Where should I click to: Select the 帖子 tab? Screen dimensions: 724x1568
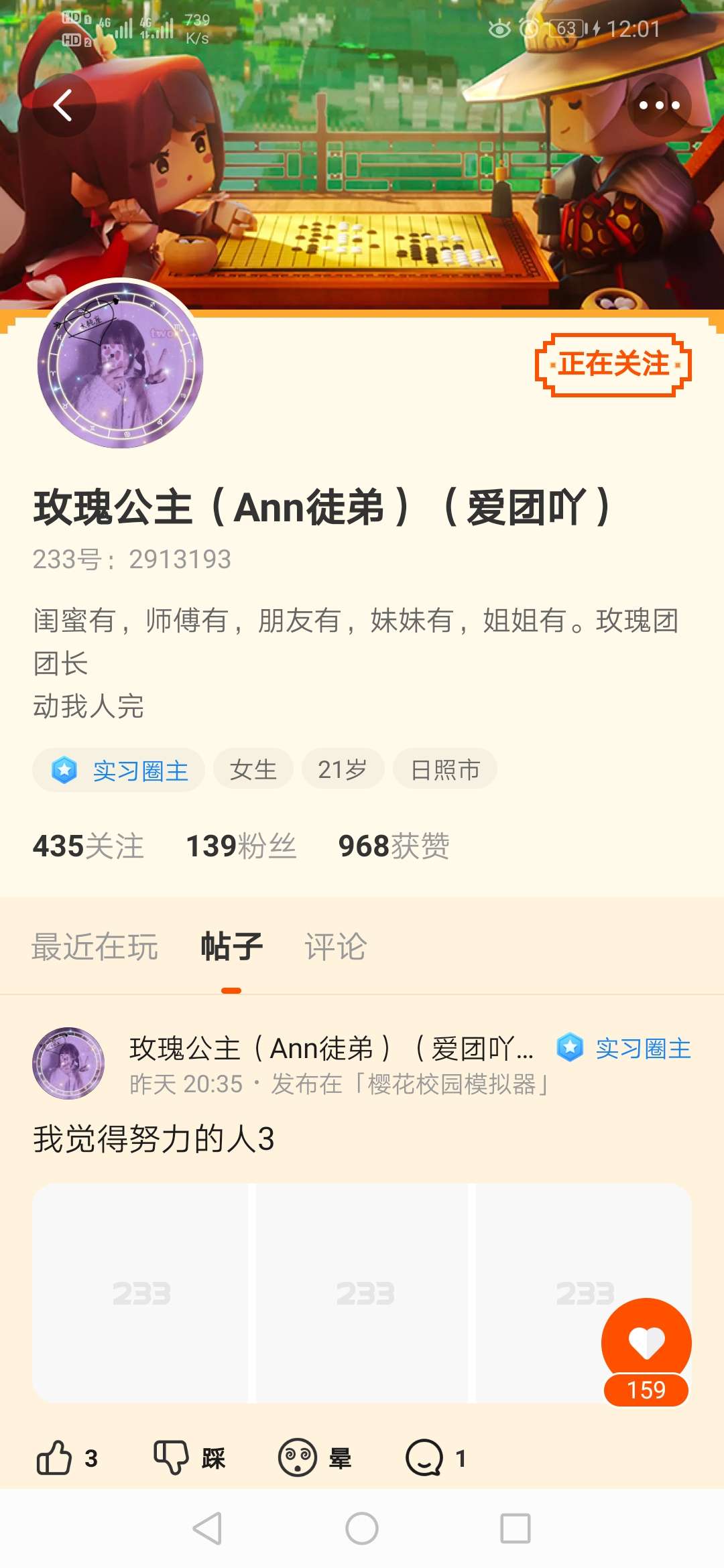pos(231,947)
